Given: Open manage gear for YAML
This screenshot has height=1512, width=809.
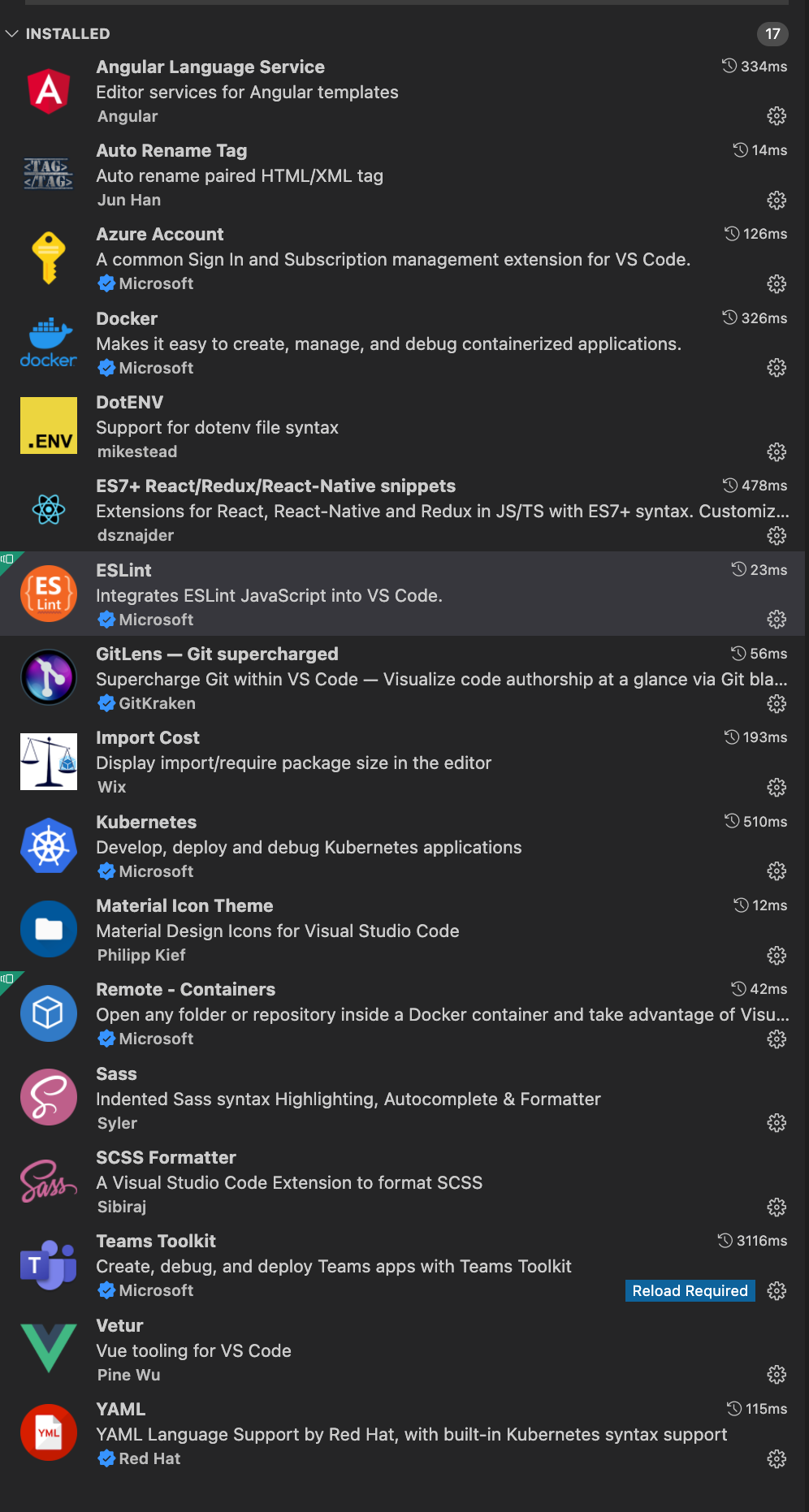Looking at the screenshot, I should 777,1459.
